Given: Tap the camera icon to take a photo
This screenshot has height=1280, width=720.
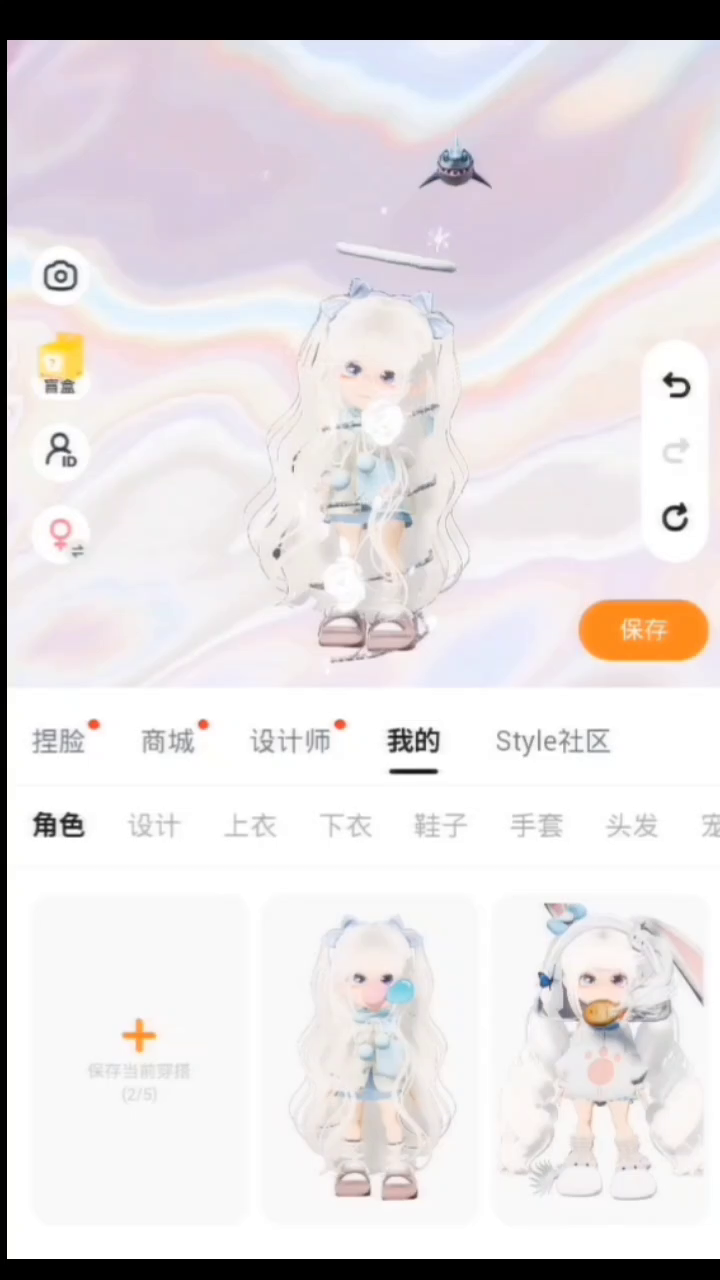Looking at the screenshot, I should tap(60, 276).
